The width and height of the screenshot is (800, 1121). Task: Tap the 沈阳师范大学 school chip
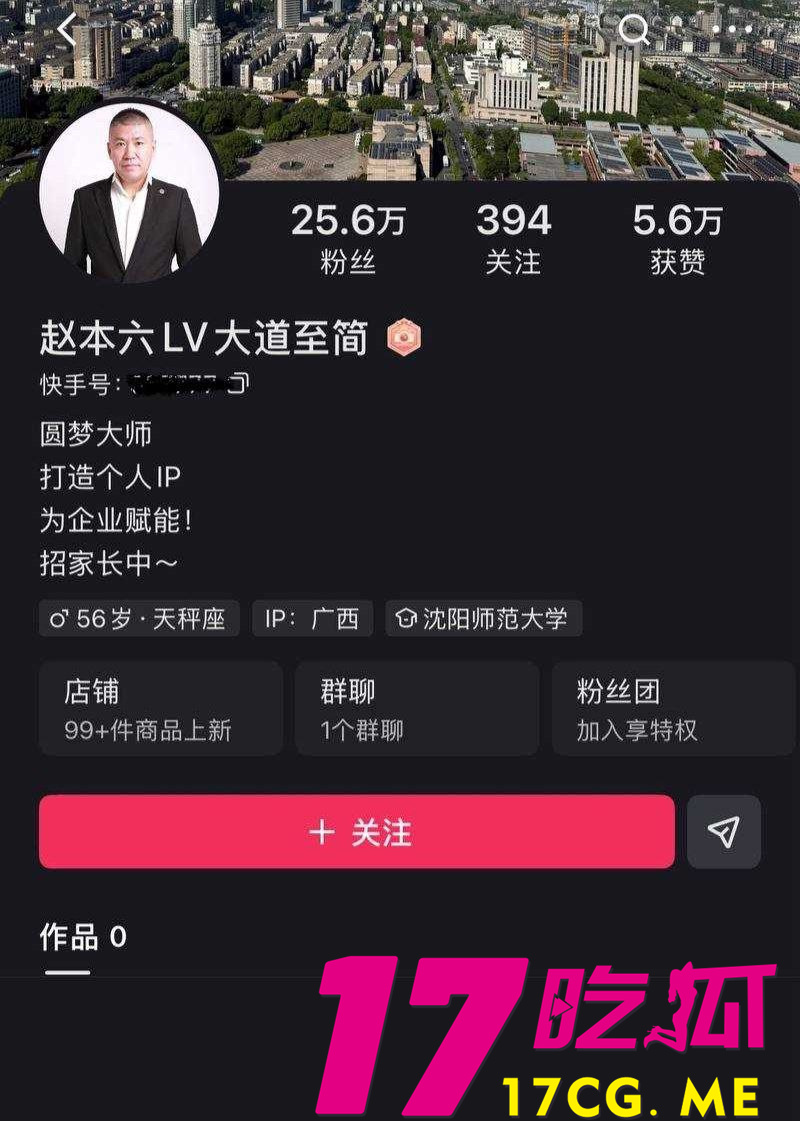click(484, 619)
